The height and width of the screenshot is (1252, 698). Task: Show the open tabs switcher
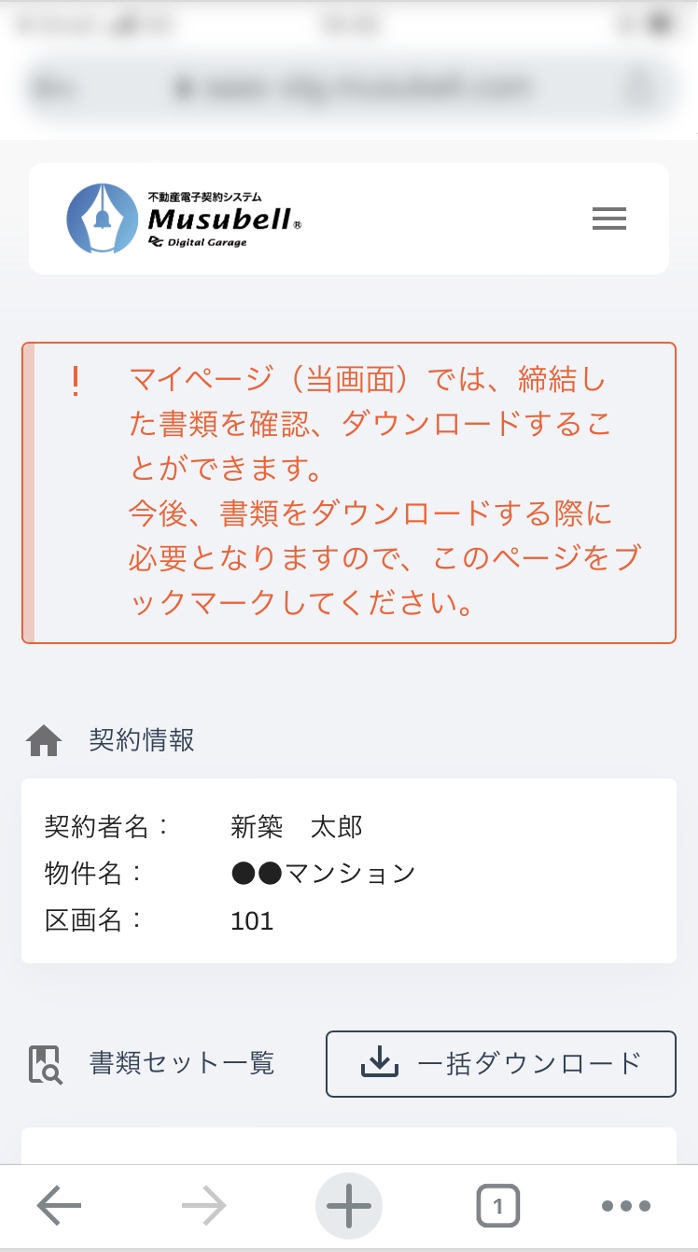[498, 1207]
